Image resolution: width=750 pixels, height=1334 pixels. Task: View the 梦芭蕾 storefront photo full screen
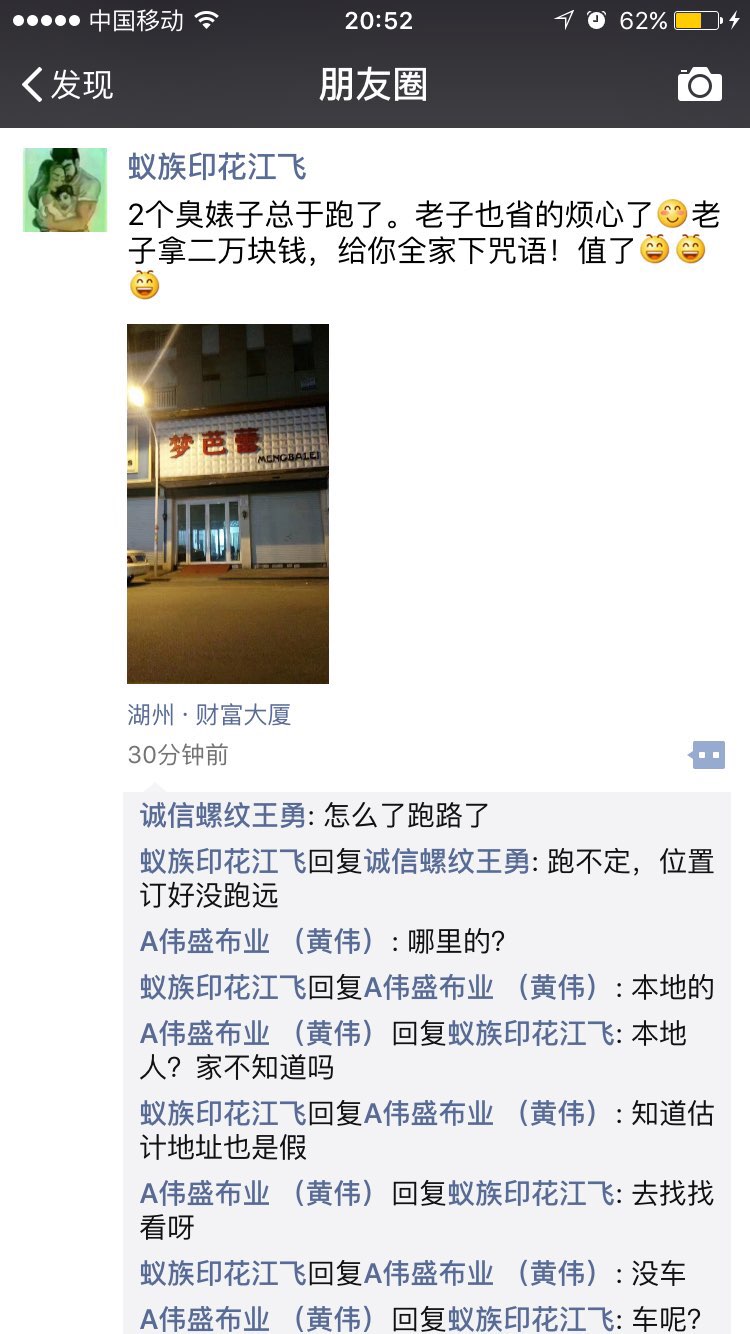point(228,503)
